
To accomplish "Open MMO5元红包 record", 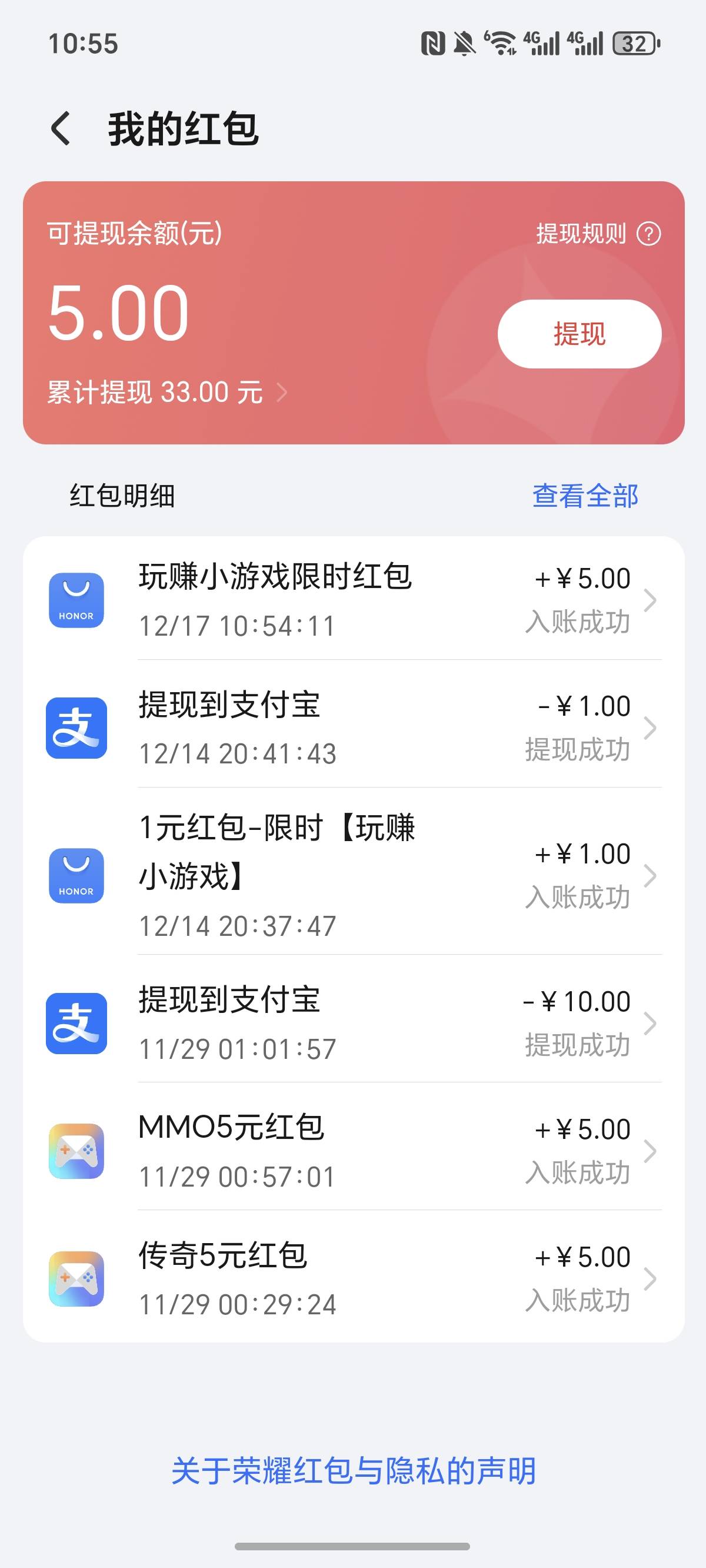I will (353, 1151).
